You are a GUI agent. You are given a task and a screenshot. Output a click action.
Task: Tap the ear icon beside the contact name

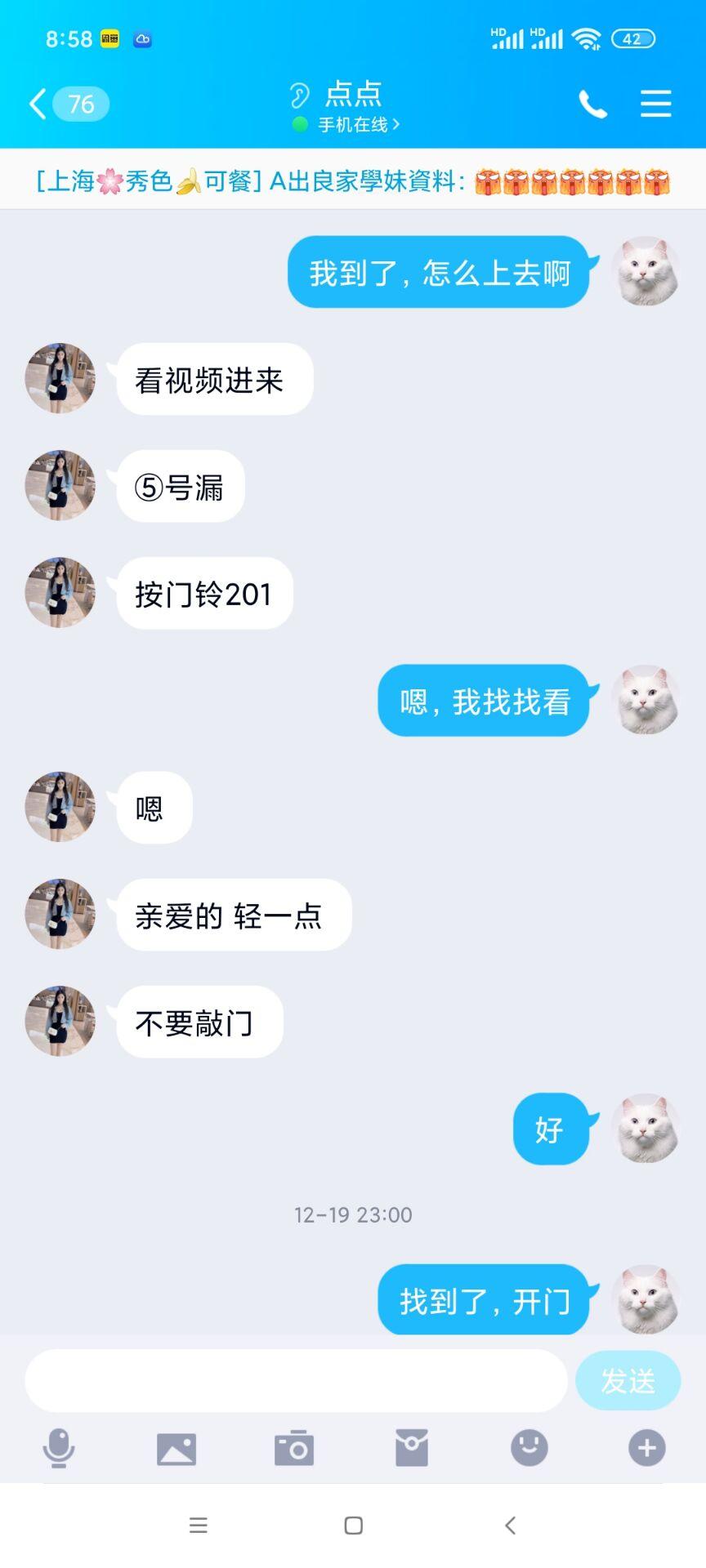[299, 95]
